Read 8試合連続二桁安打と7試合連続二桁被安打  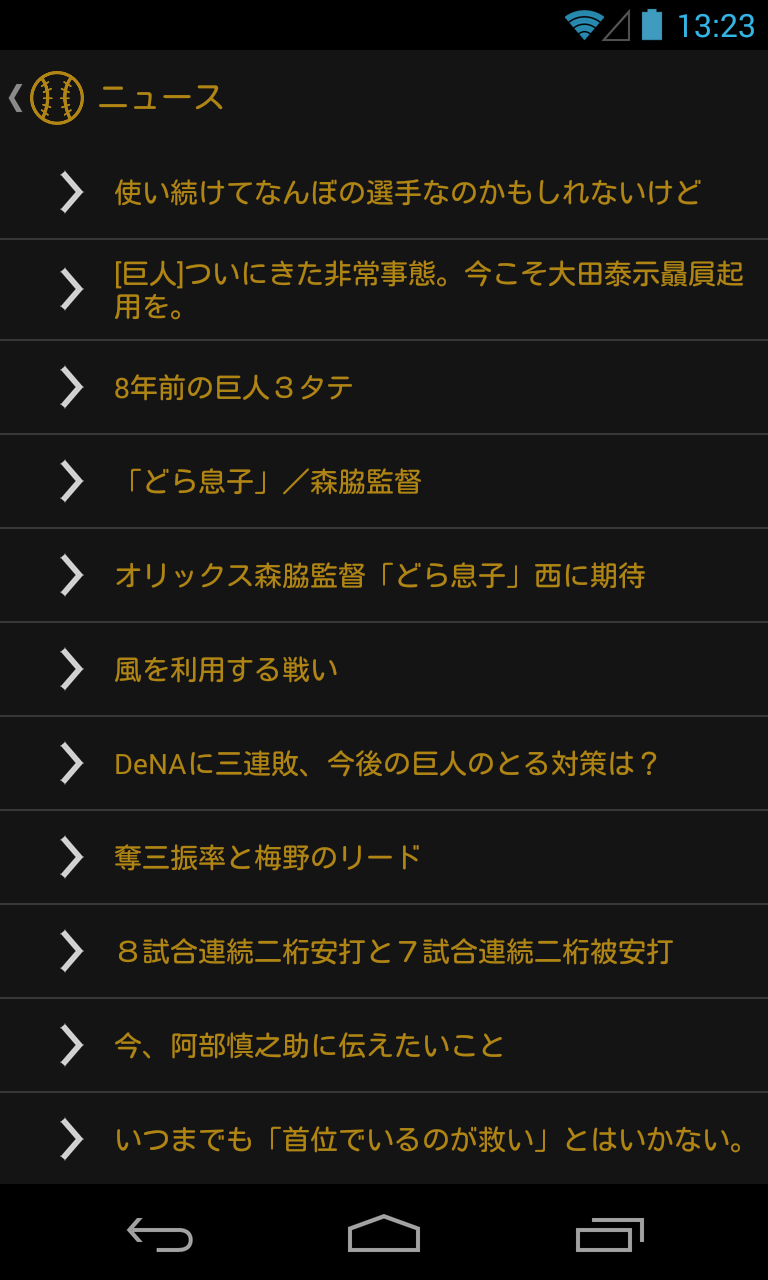point(394,952)
